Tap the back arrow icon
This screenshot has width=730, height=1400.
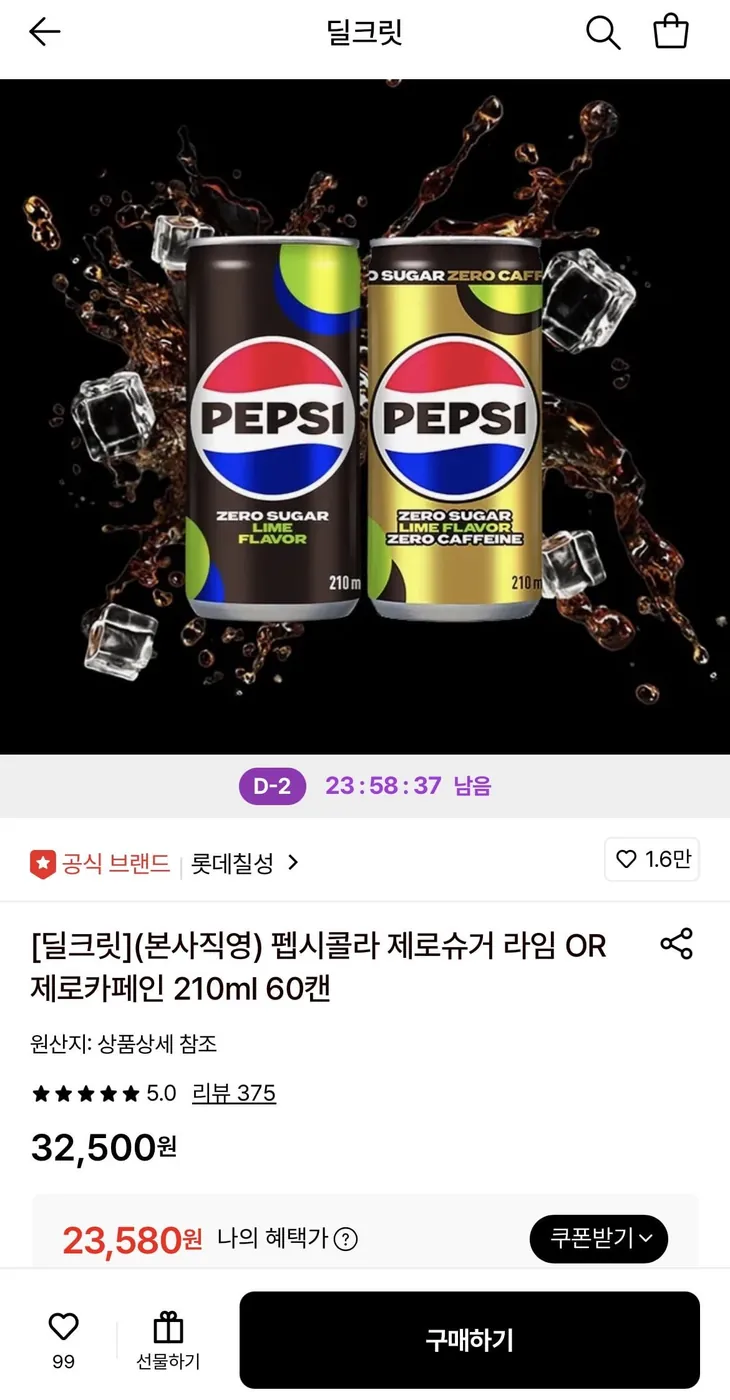[x=42, y=32]
